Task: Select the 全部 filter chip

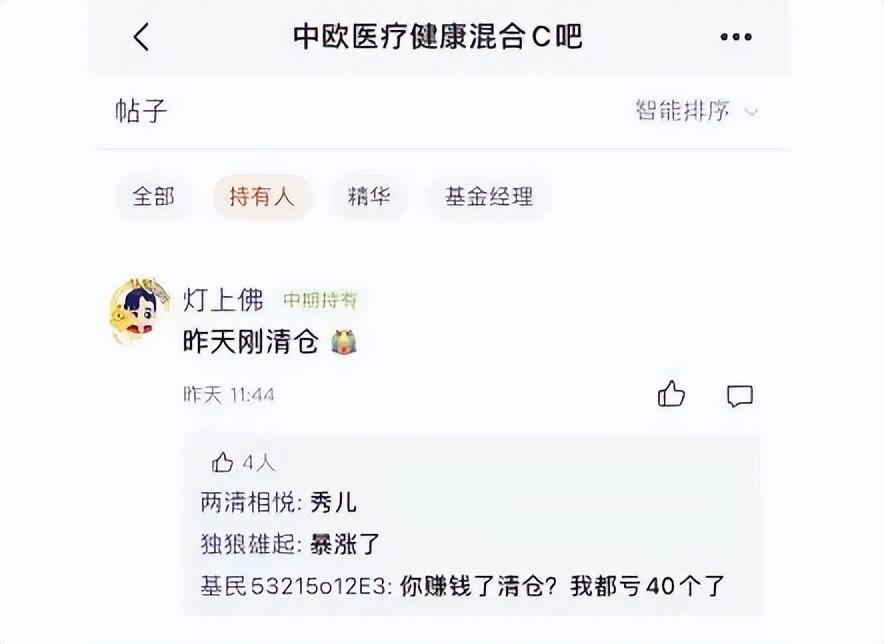Action: click(x=153, y=197)
